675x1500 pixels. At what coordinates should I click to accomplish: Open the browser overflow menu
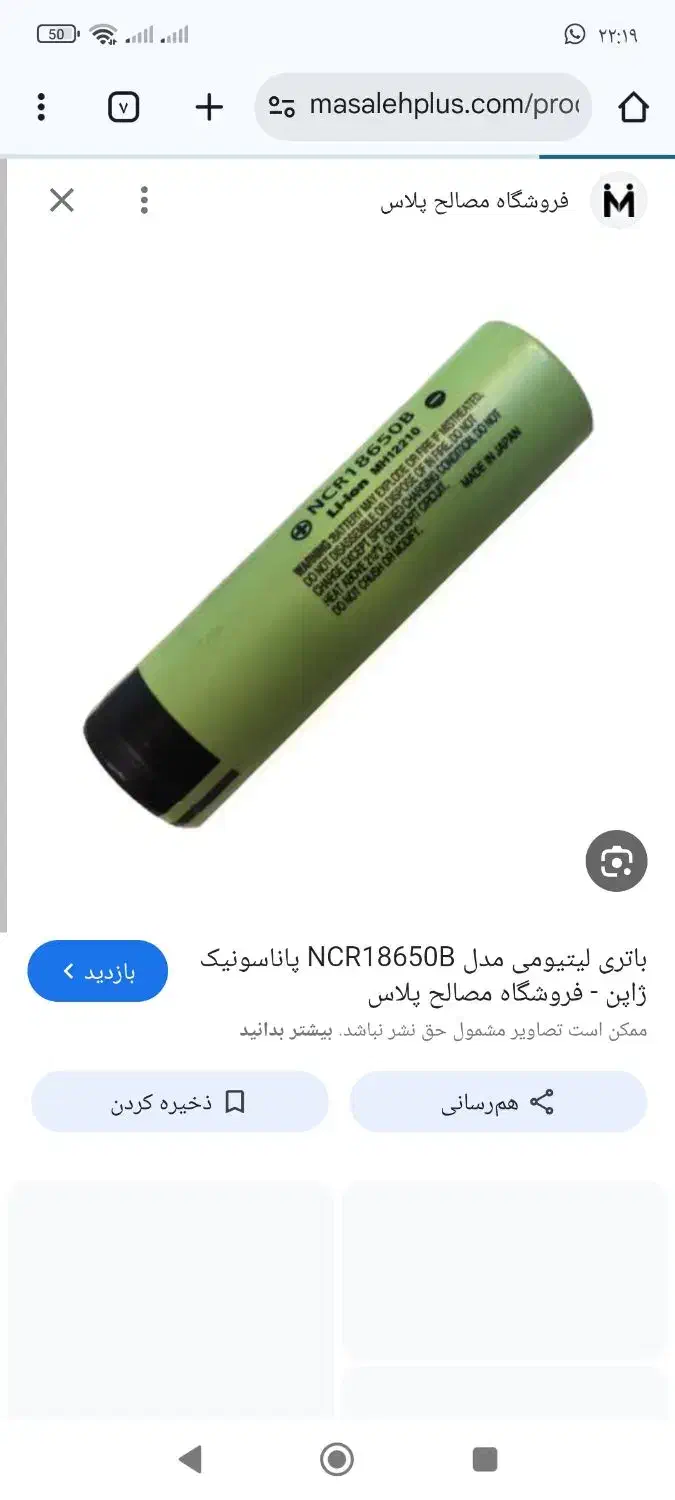pyautogui.click(x=41, y=107)
